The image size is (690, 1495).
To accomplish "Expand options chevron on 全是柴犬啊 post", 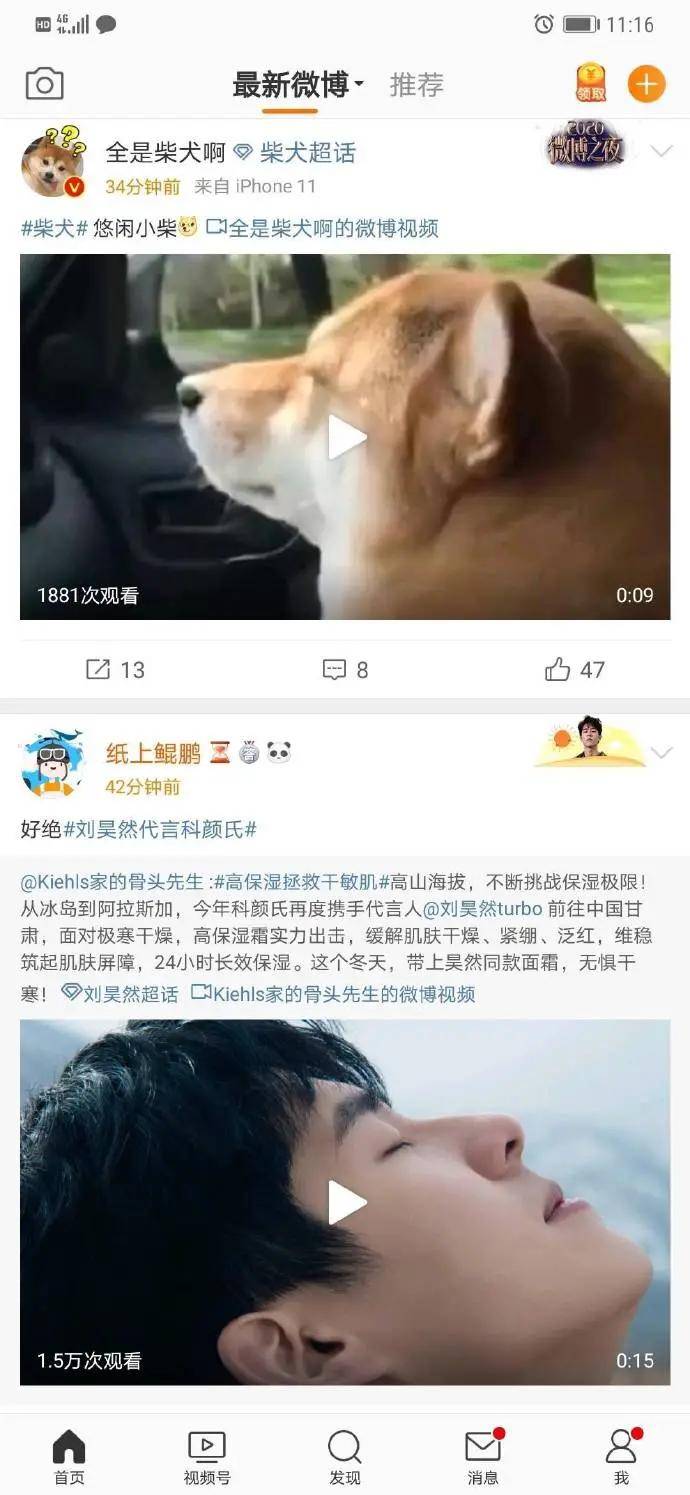I will [x=661, y=152].
